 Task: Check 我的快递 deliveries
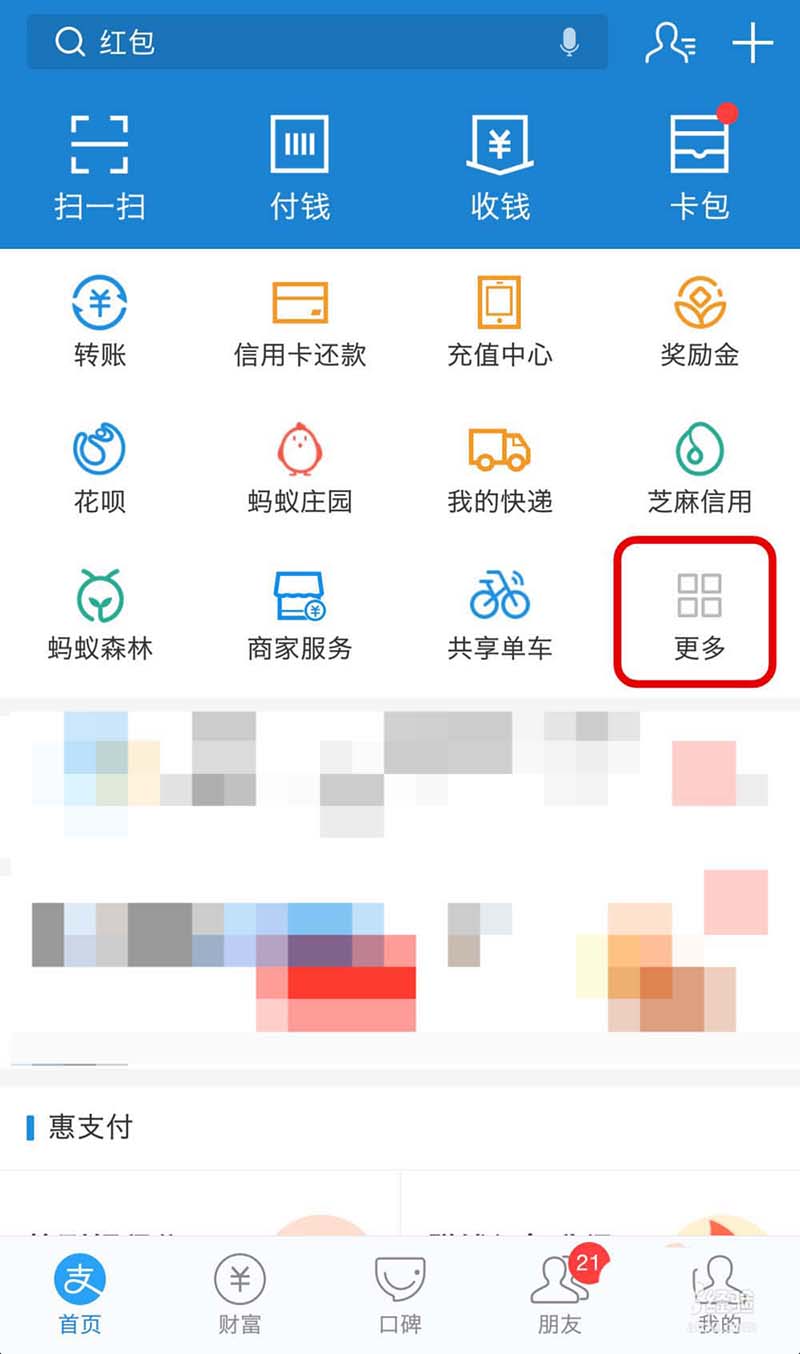499,467
